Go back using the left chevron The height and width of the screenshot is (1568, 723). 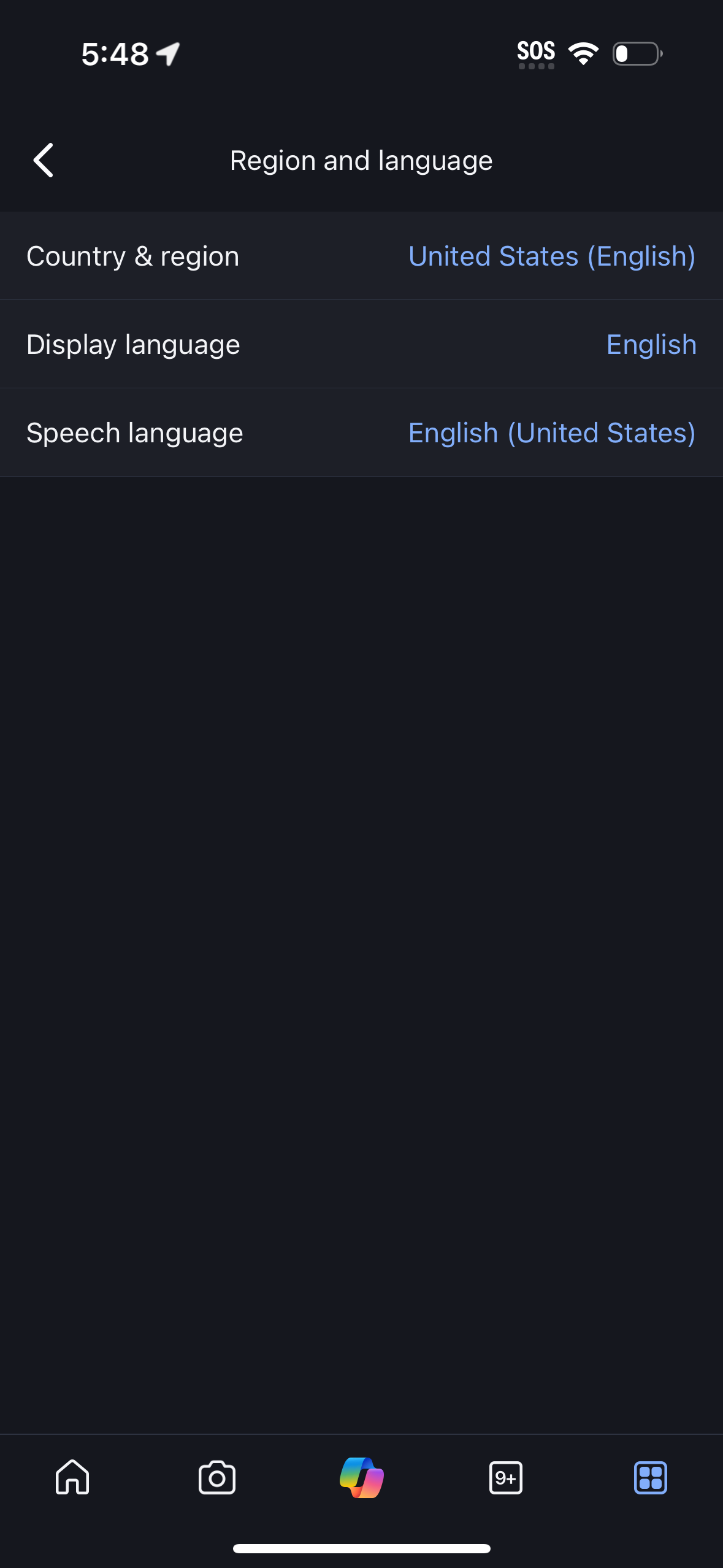44,161
